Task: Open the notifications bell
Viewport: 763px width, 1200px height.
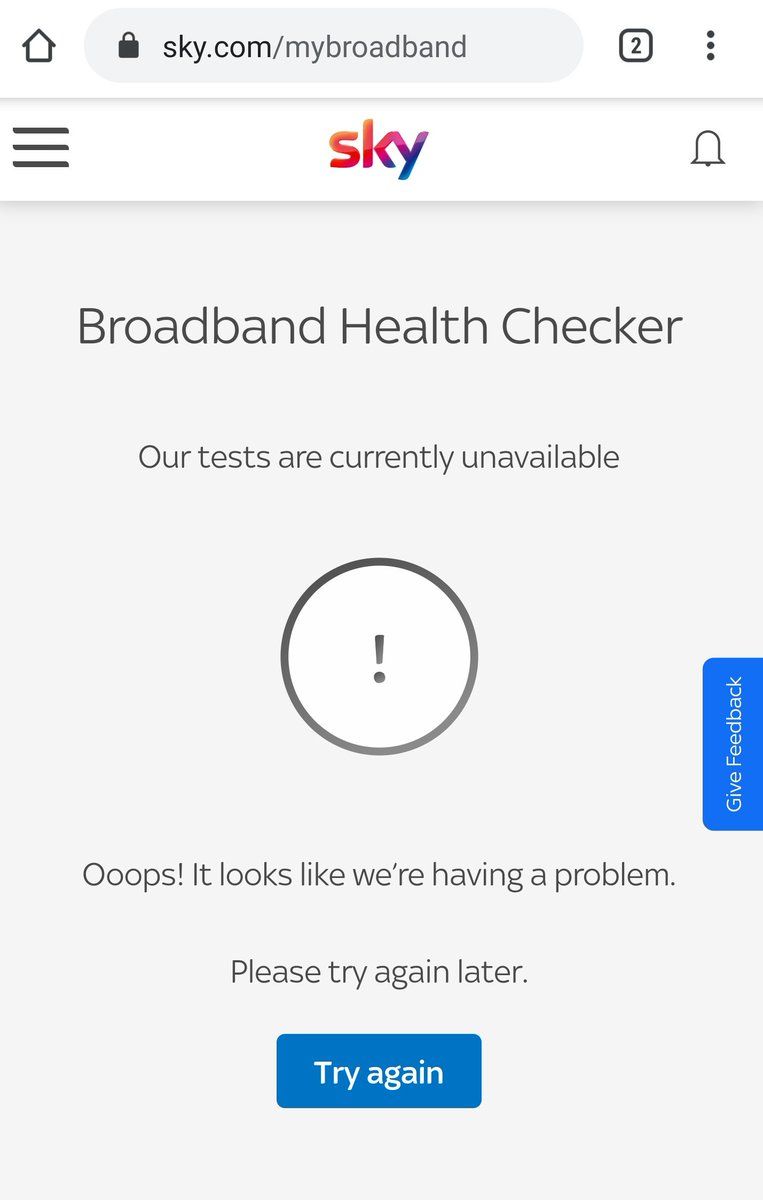Action: pyautogui.click(x=707, y=149)
